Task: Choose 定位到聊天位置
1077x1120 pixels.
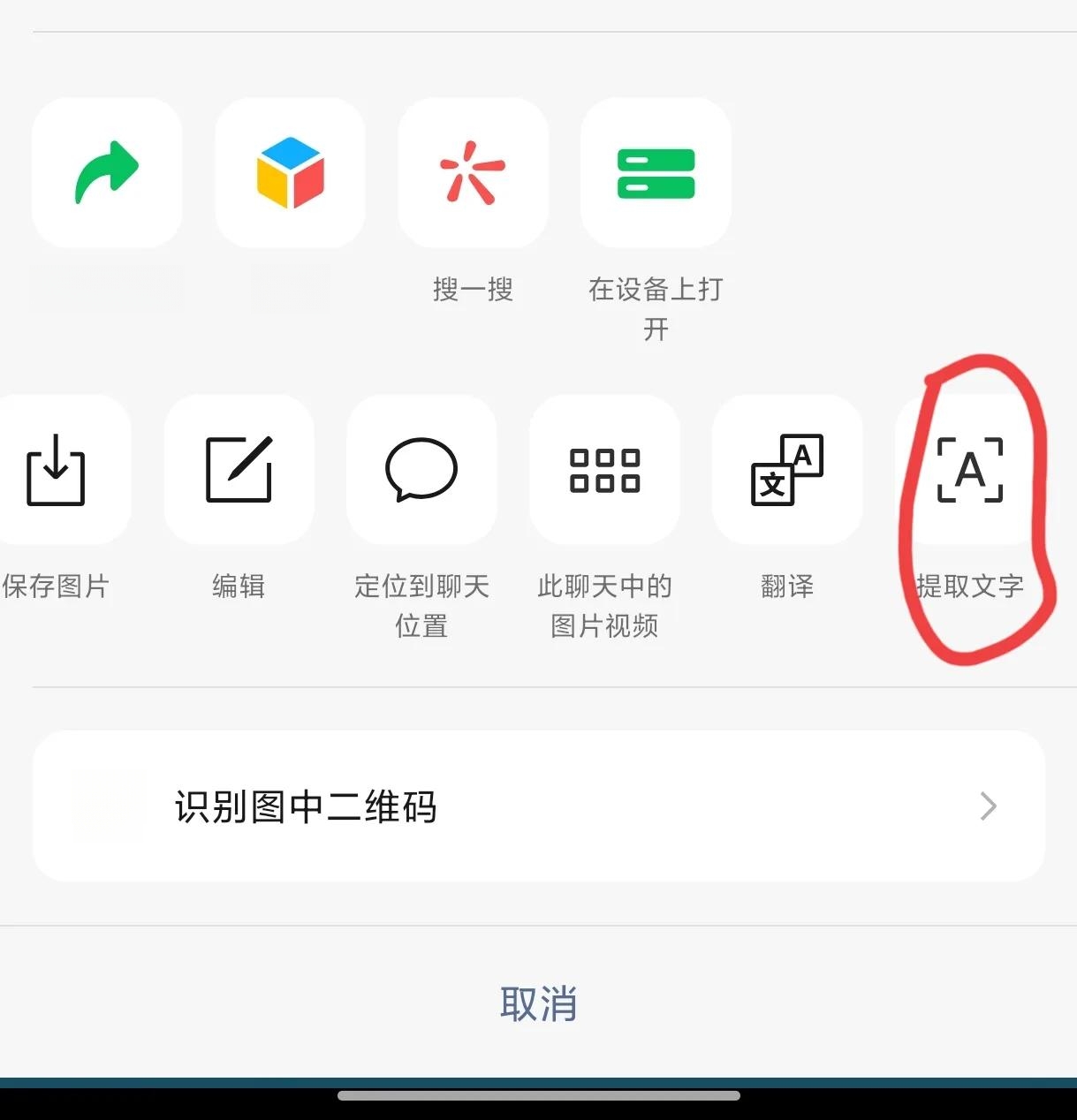Action: (x=421, y=469)
